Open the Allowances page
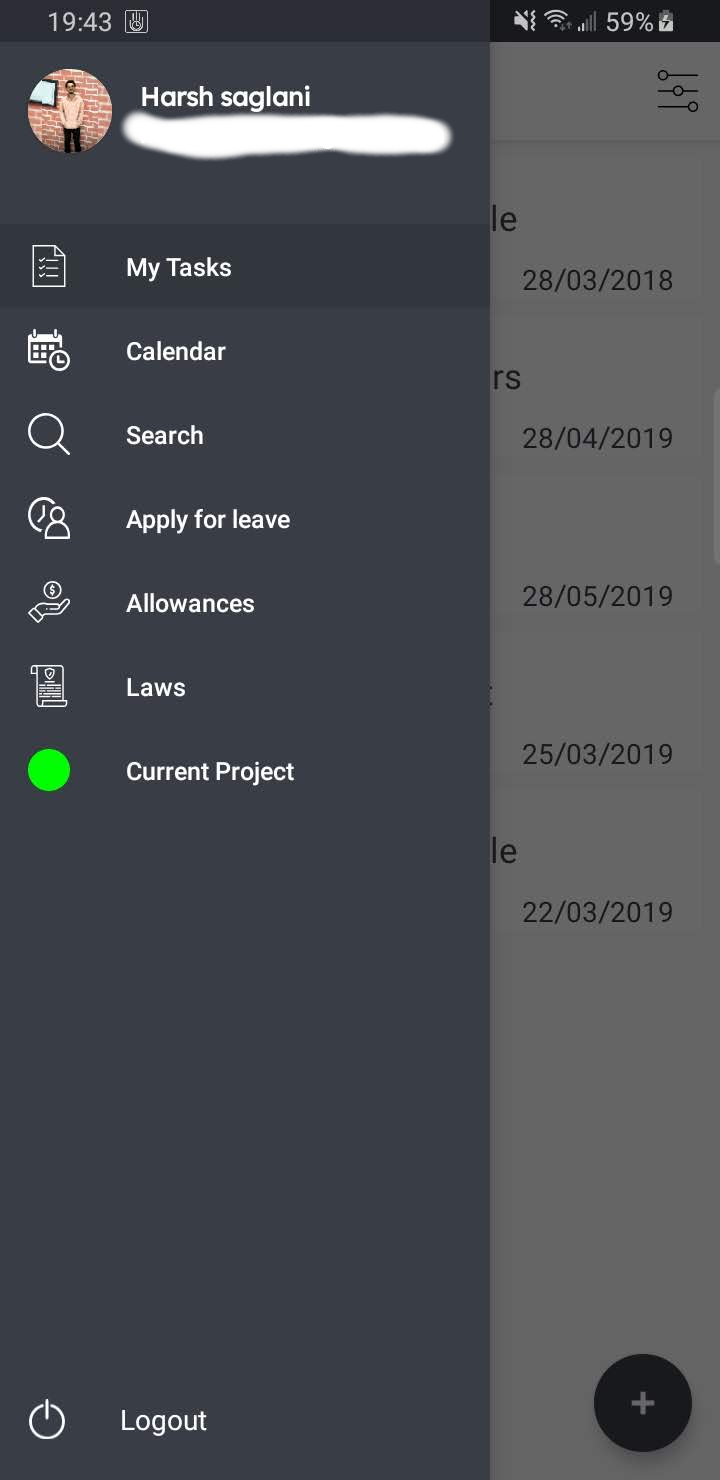 [x=245, y=603]
